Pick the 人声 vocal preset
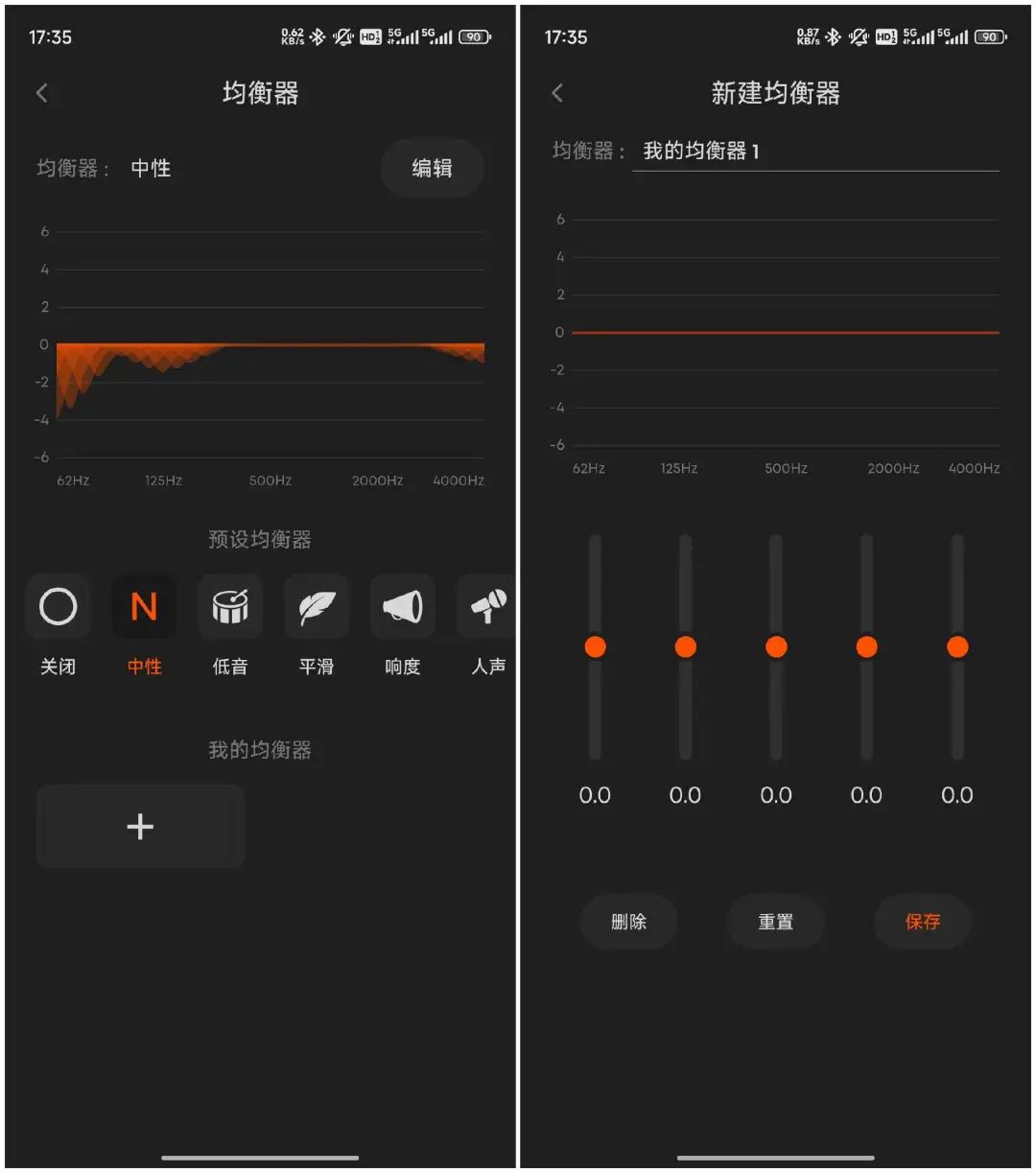The height and width of the screenshot is (1173, 1036). (x=487, y=607)
